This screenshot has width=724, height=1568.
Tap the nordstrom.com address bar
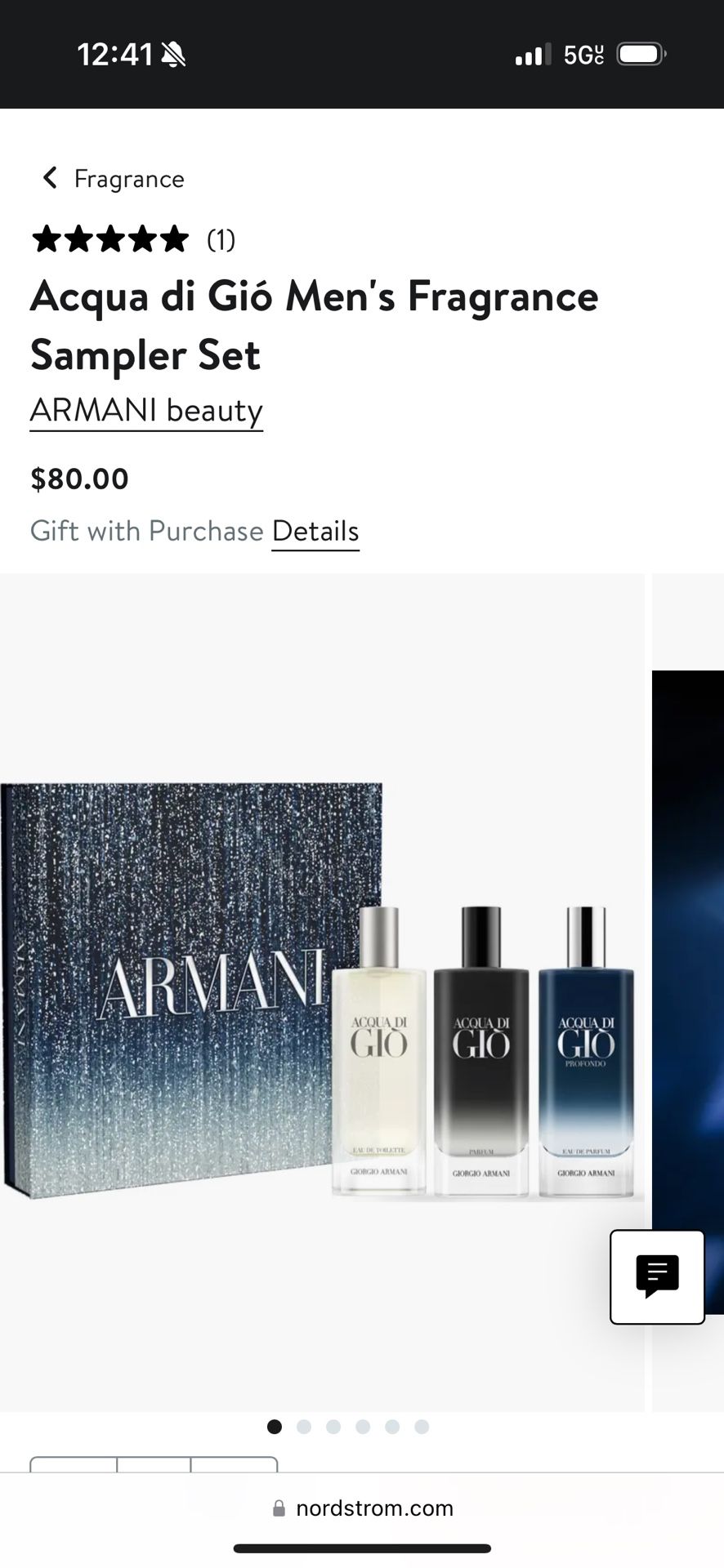363,1508
